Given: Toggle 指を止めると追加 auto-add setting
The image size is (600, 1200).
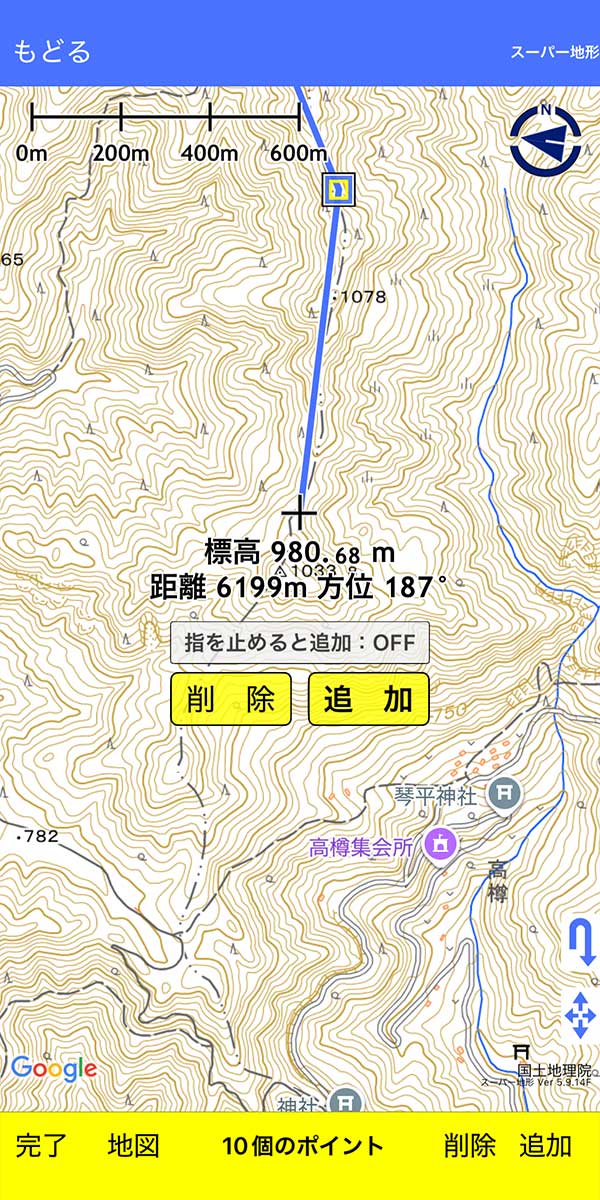Looking at the screenshot, I should click(300, 642).
